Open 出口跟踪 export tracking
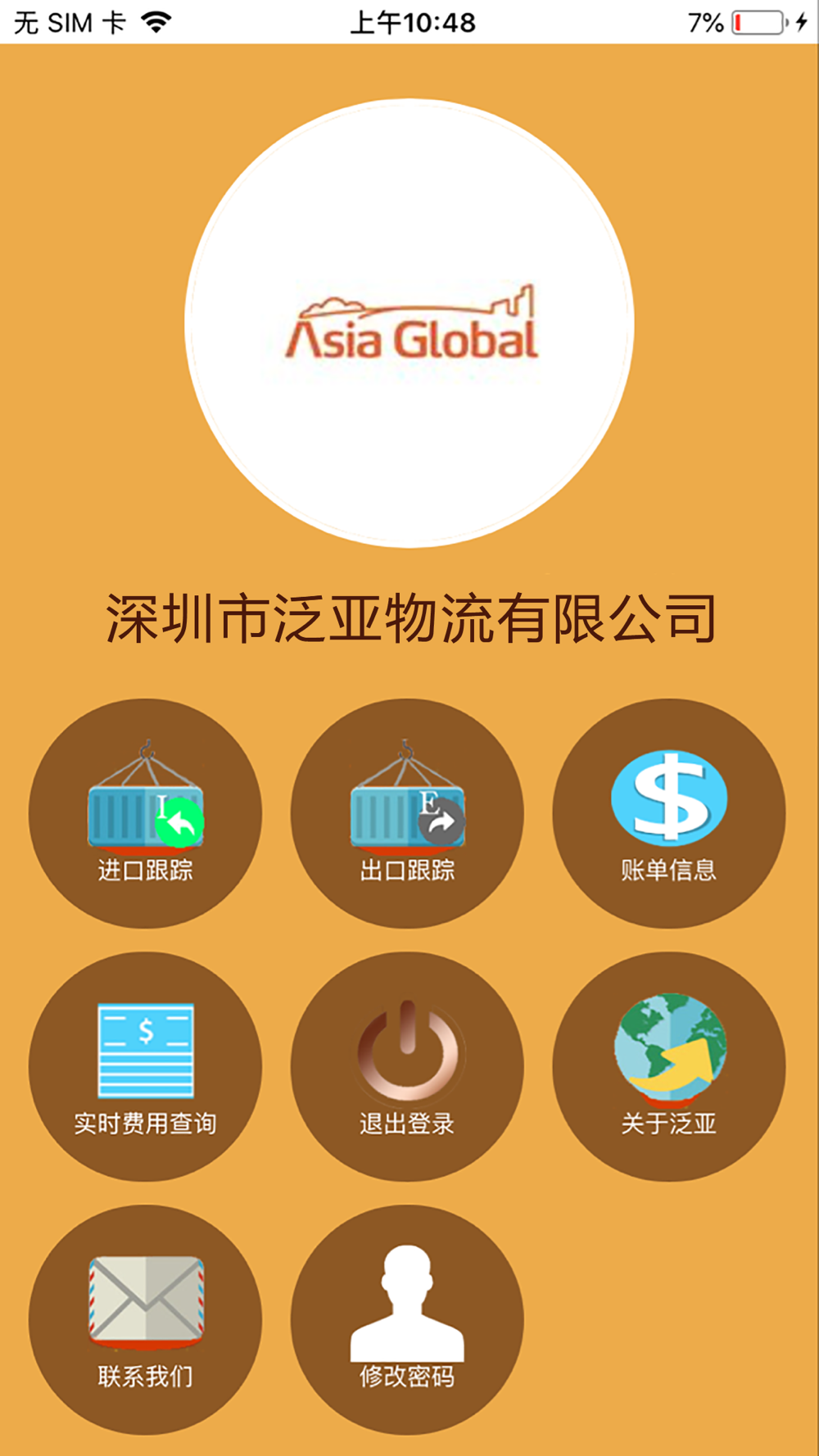The height and width of the screenshot is (1456, 819). coord(407,813)
